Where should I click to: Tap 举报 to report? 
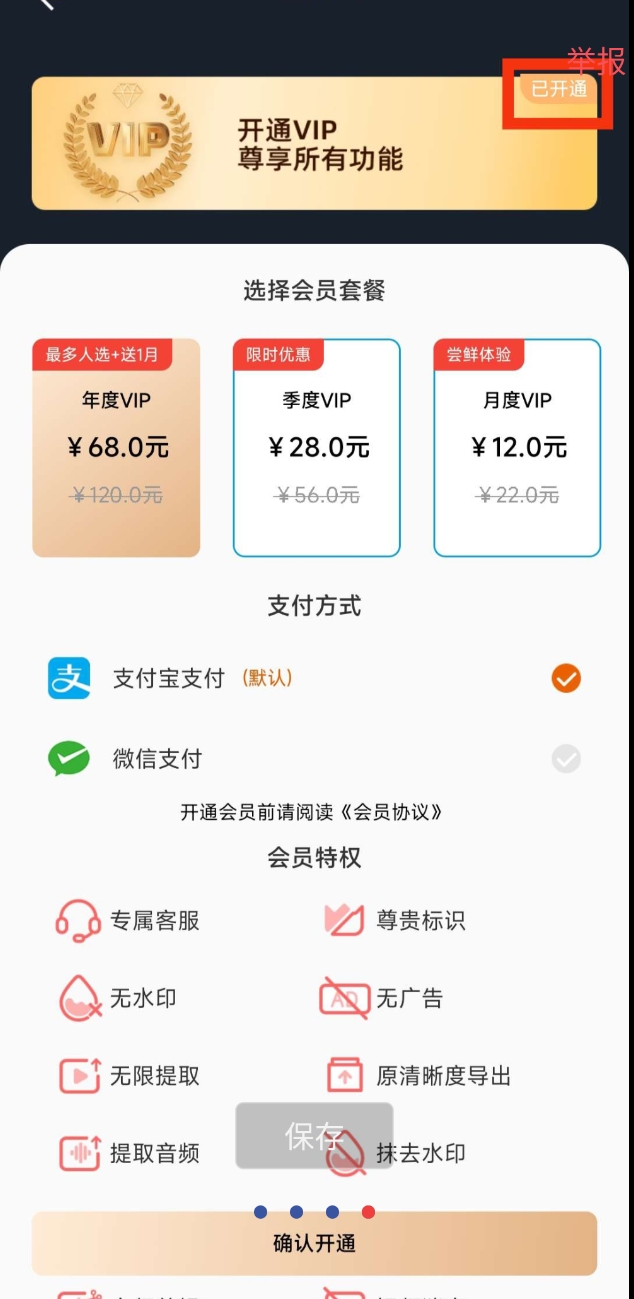[x=596, y=62]
